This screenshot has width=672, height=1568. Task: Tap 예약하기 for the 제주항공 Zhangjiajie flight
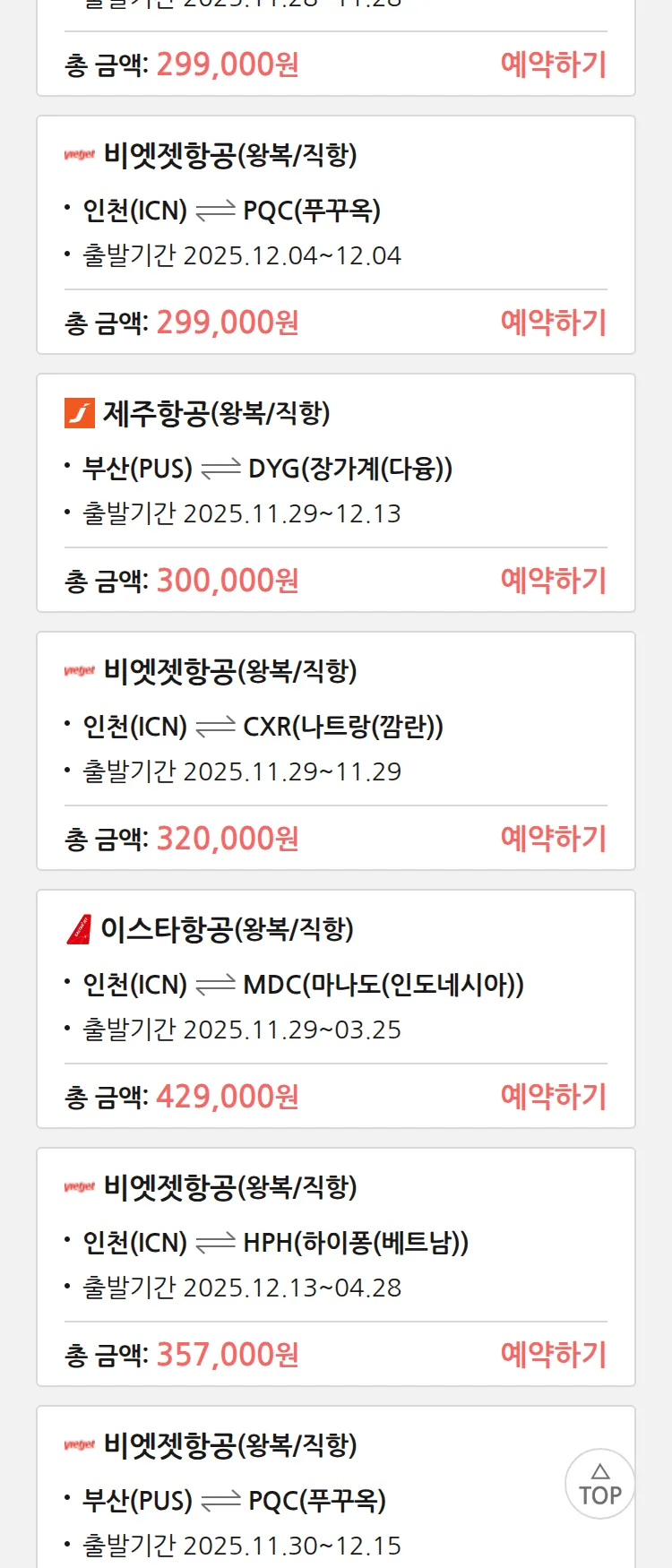(x=553, y=581)
